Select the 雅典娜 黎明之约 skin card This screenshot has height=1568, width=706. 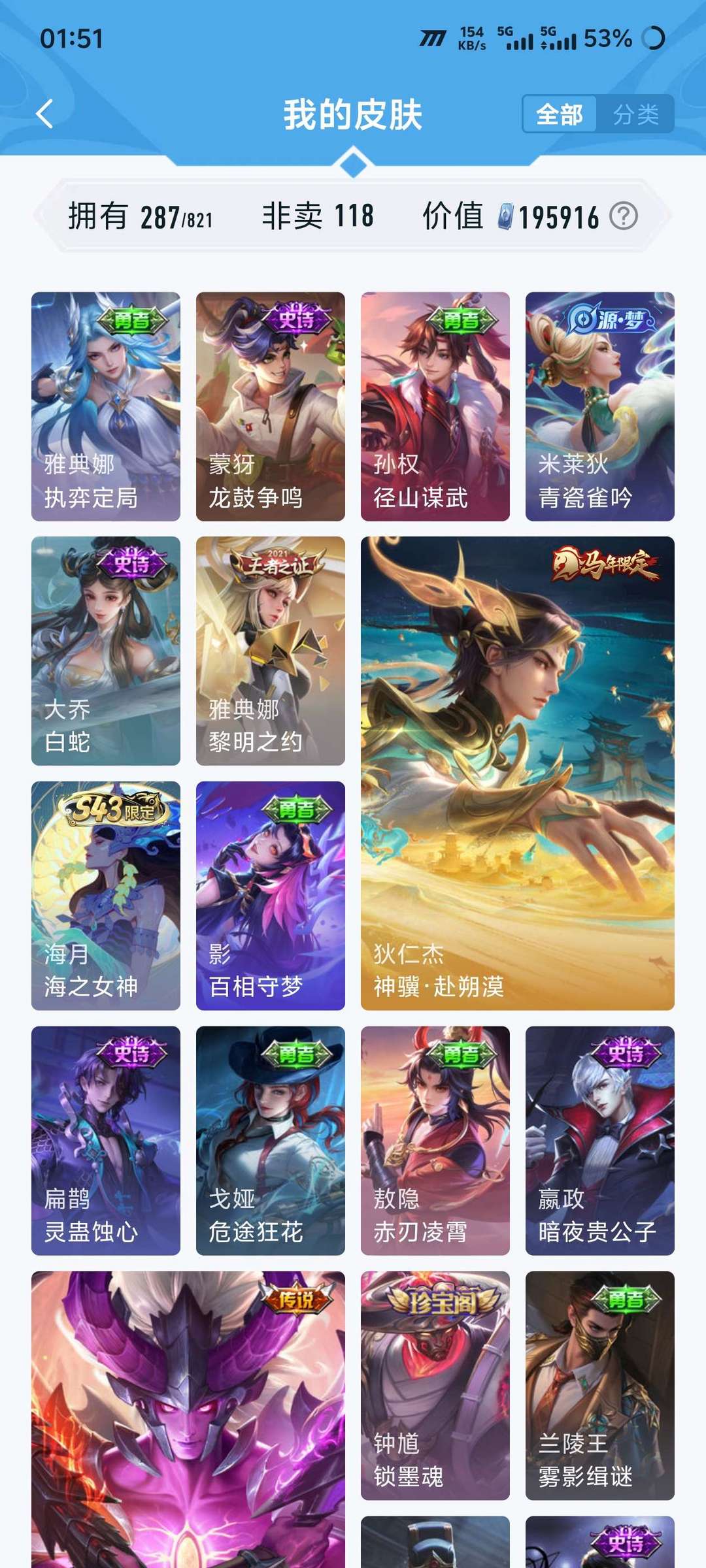pos(271,651)
